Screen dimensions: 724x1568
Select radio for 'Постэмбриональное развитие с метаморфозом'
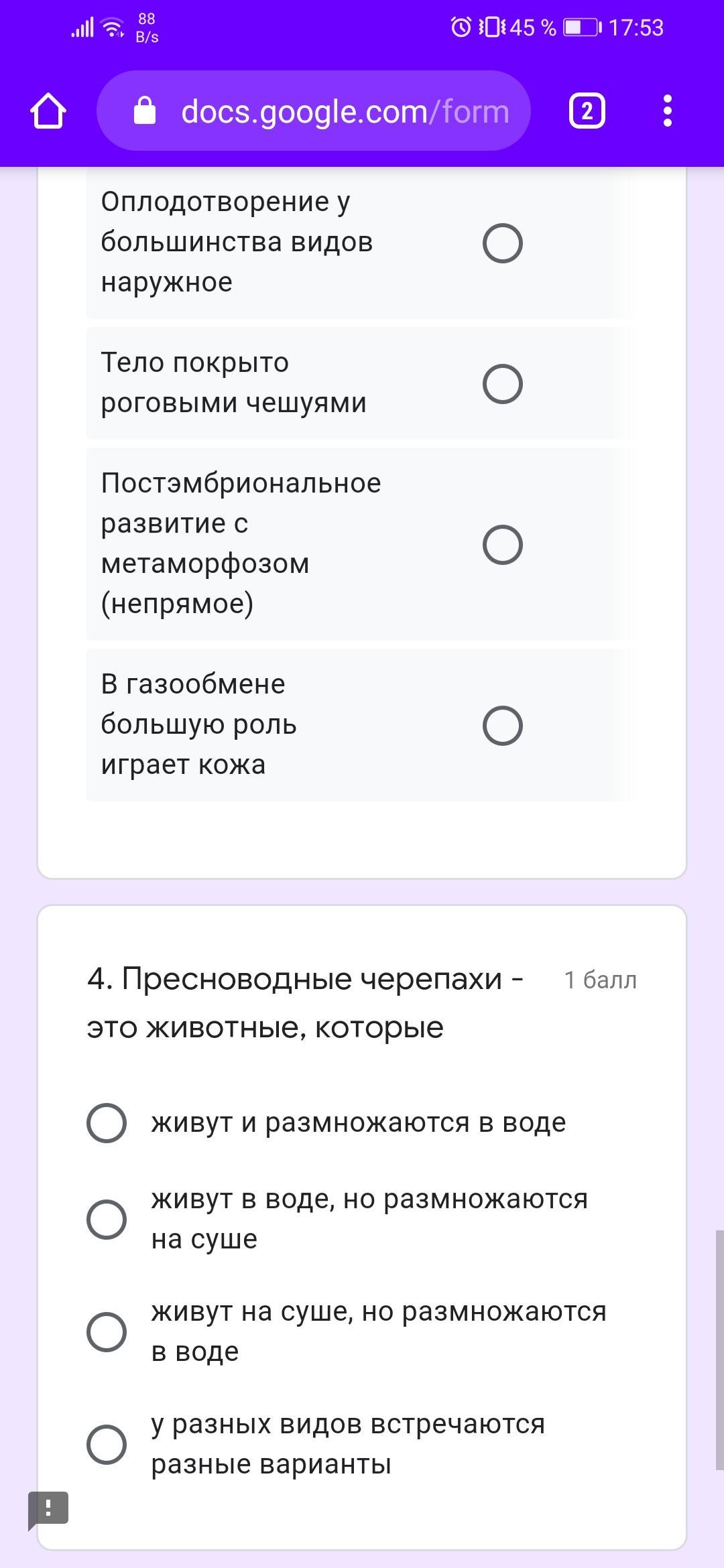click(x=503, y=544)
